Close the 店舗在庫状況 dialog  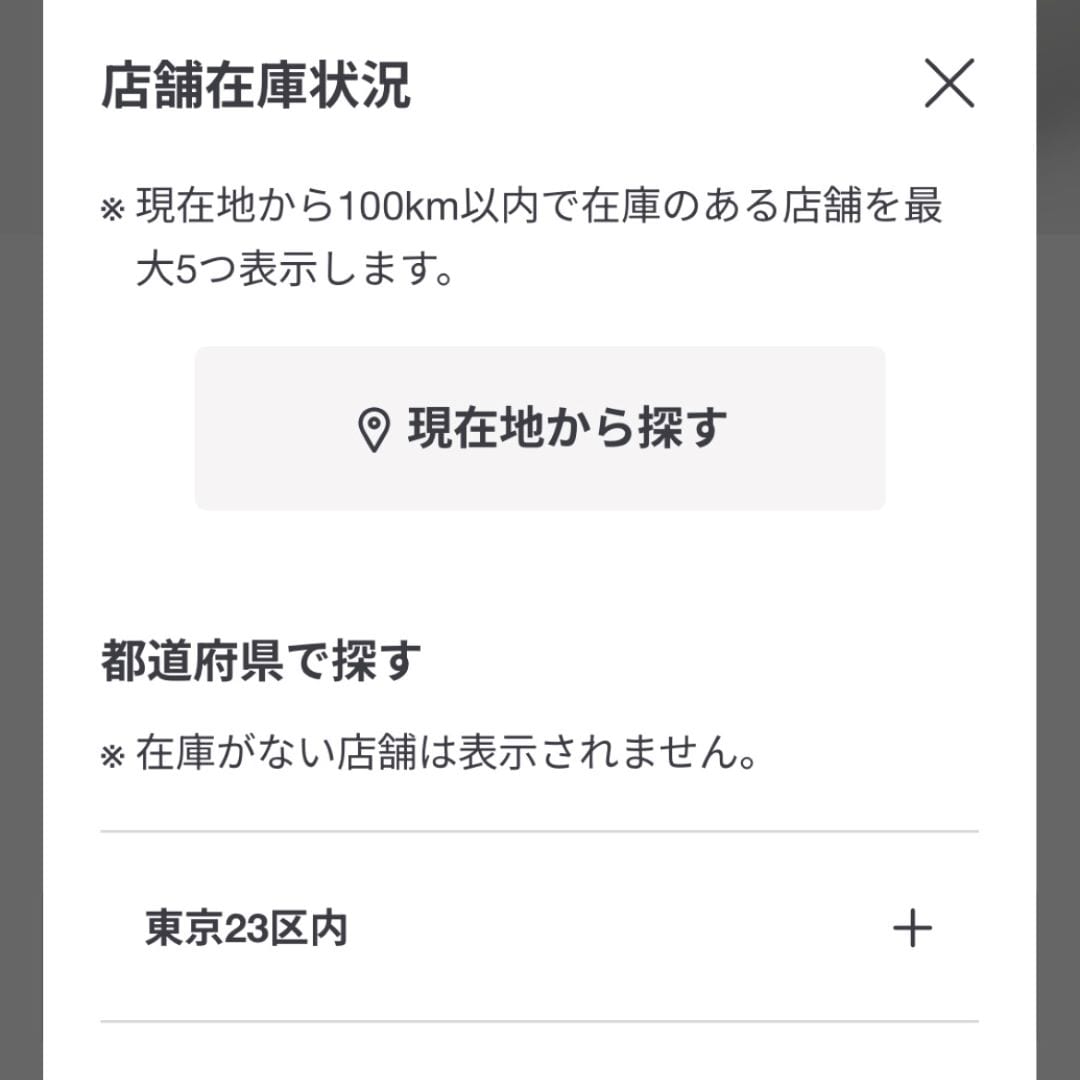point(948,84)
